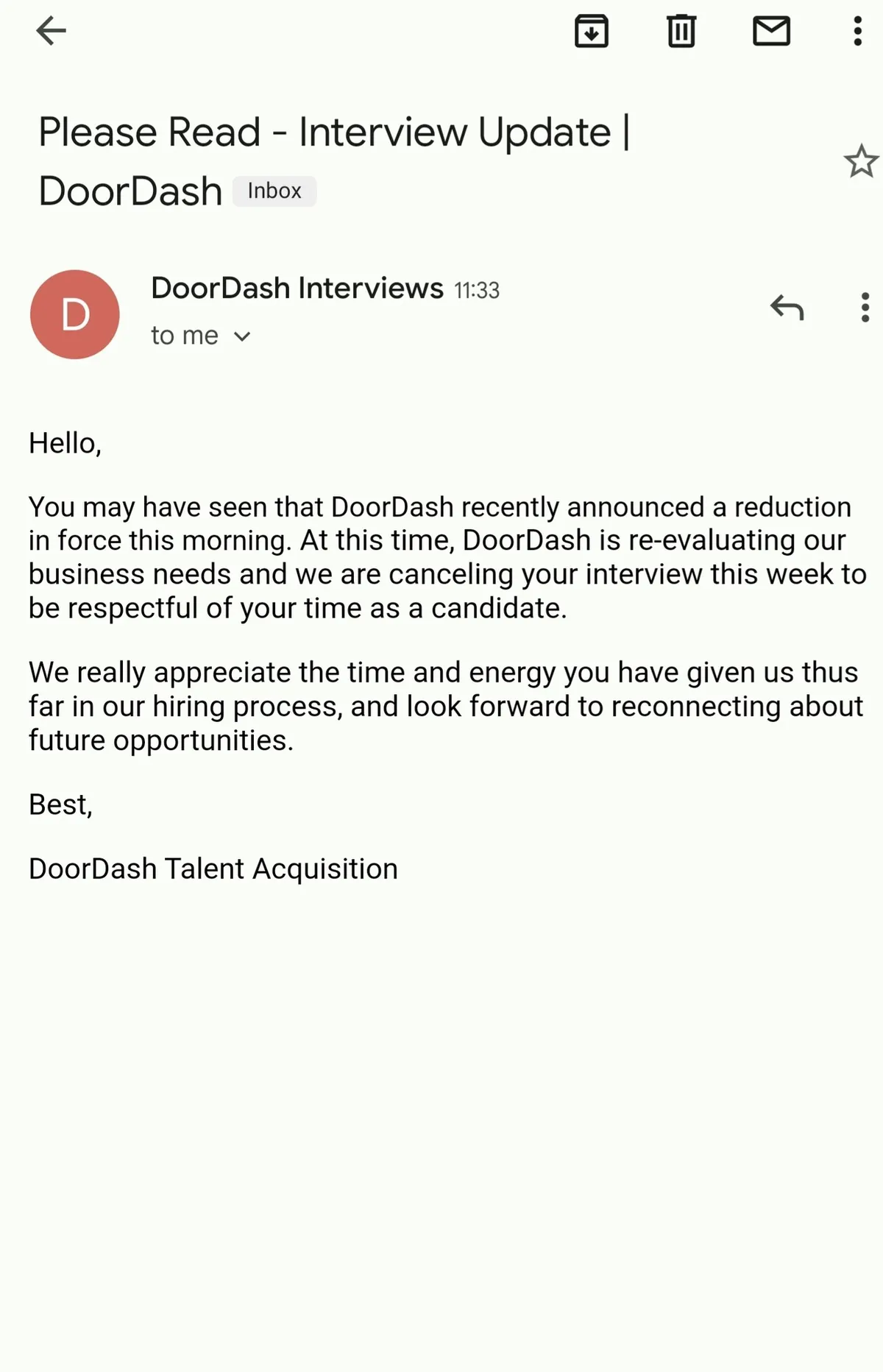The width and height of the screenshot is (883, 1372).
Task: Delete this email with trash icon
Action: pyautogui.click(x=681, y=31)
